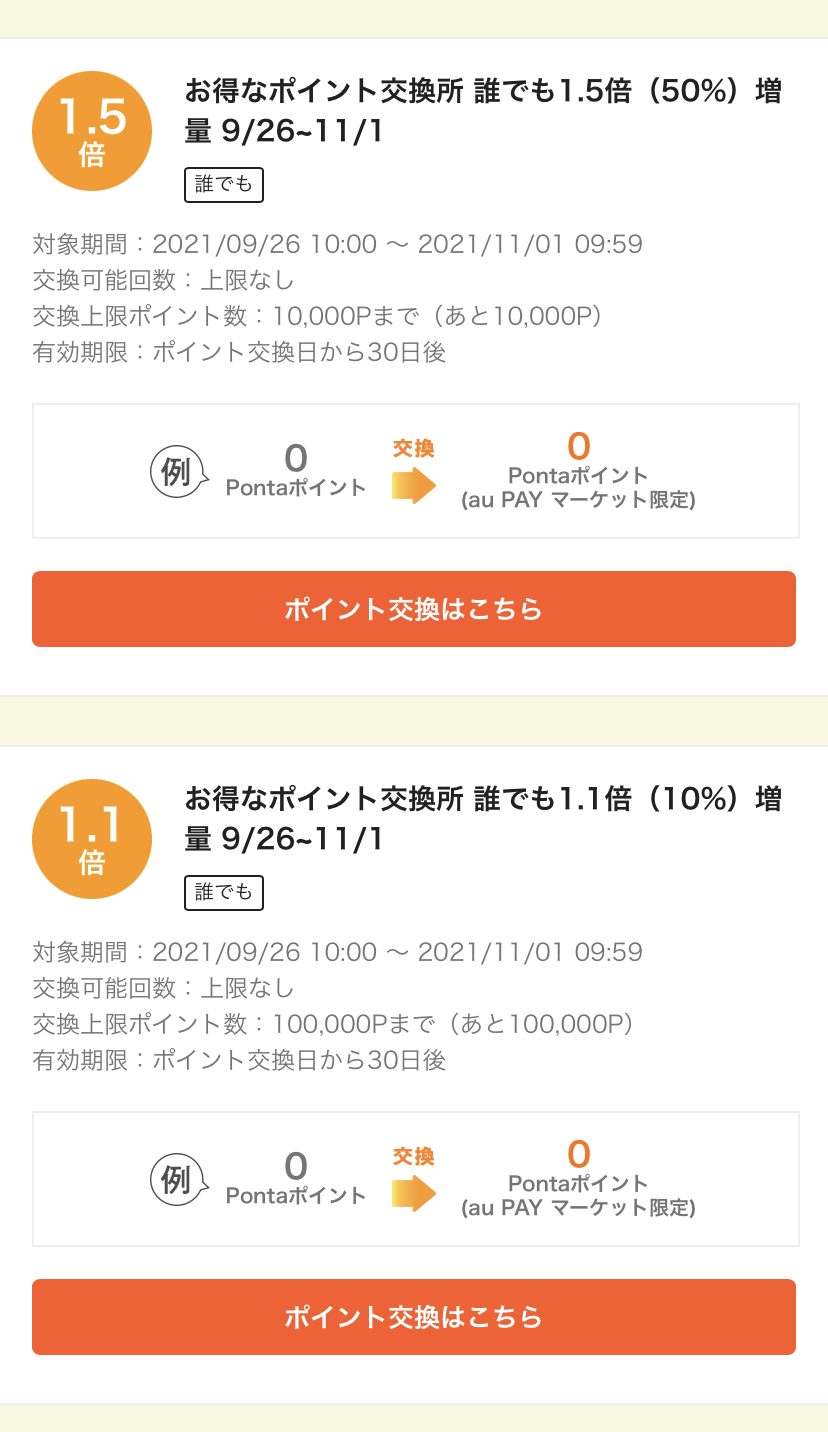Viewport: 828px width, 1432px height.
Task: Tap ポイント交換はこちら under the 1.1倍 offer
Action: (414, 1317)
